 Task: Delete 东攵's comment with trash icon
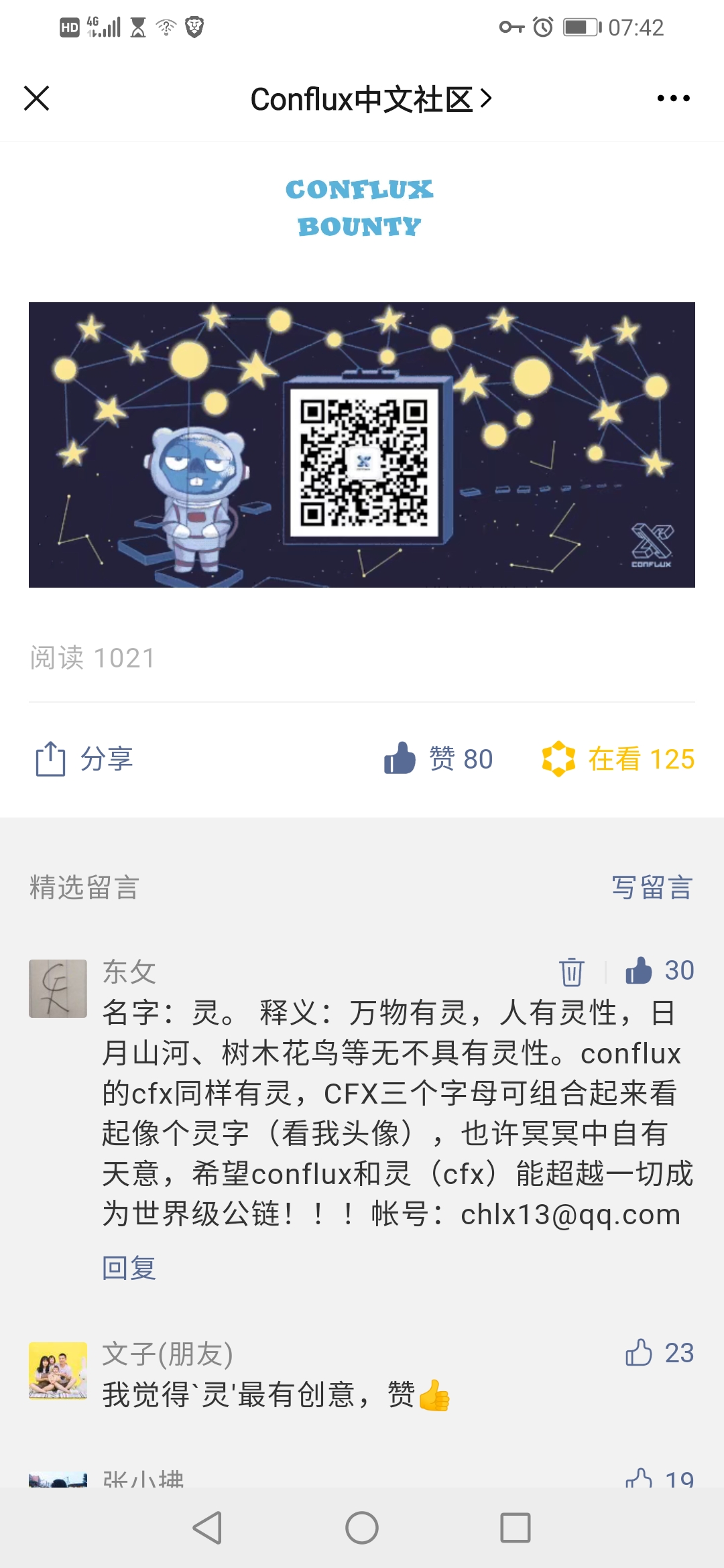coord(572,971)
